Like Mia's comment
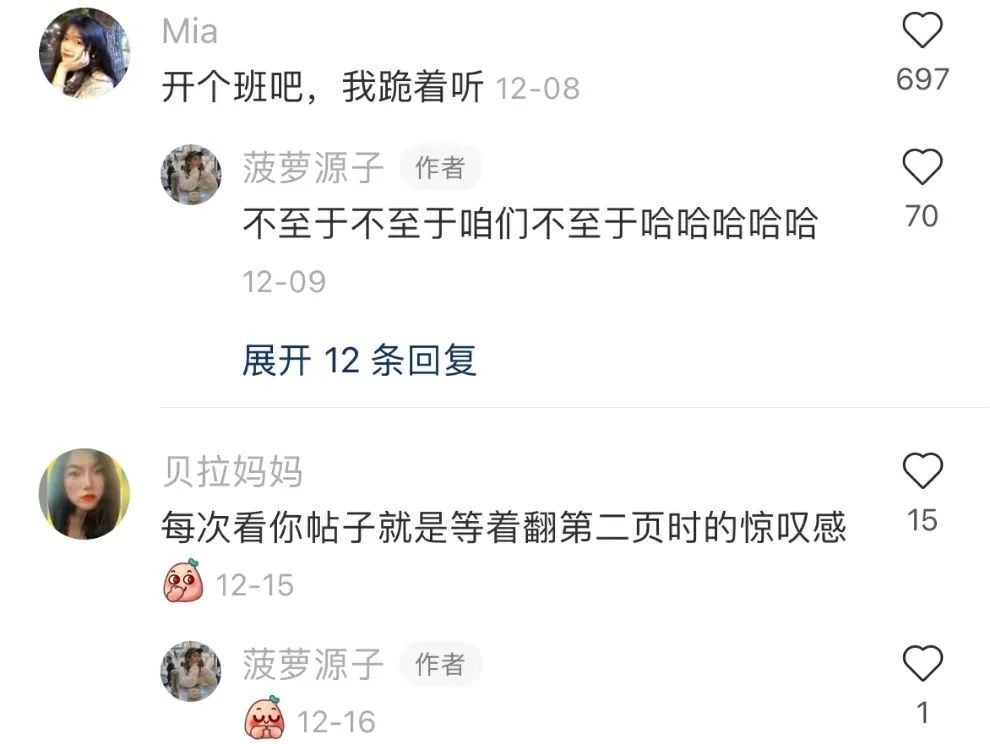 click(922, 32)
